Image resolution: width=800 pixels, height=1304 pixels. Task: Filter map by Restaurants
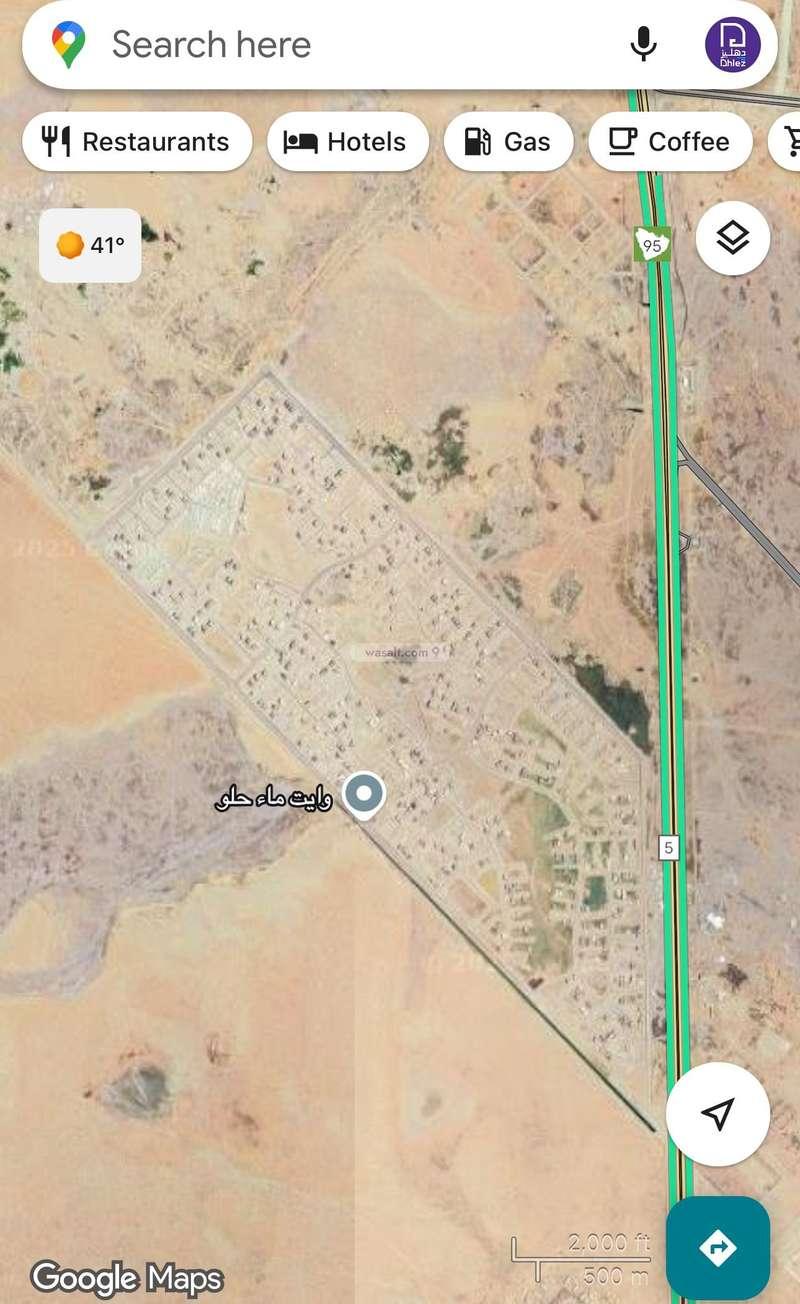(136, 142)
